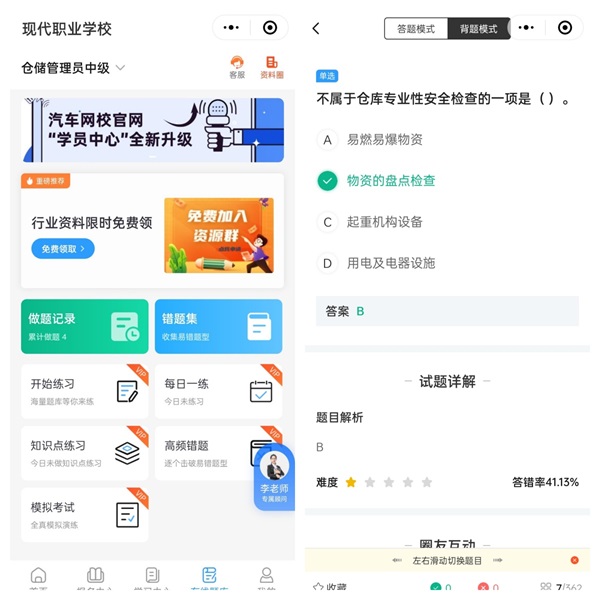Open the 资料圈 icon
Image resolution: width=600 pixels, height=600 pixels.
point(271,67)
